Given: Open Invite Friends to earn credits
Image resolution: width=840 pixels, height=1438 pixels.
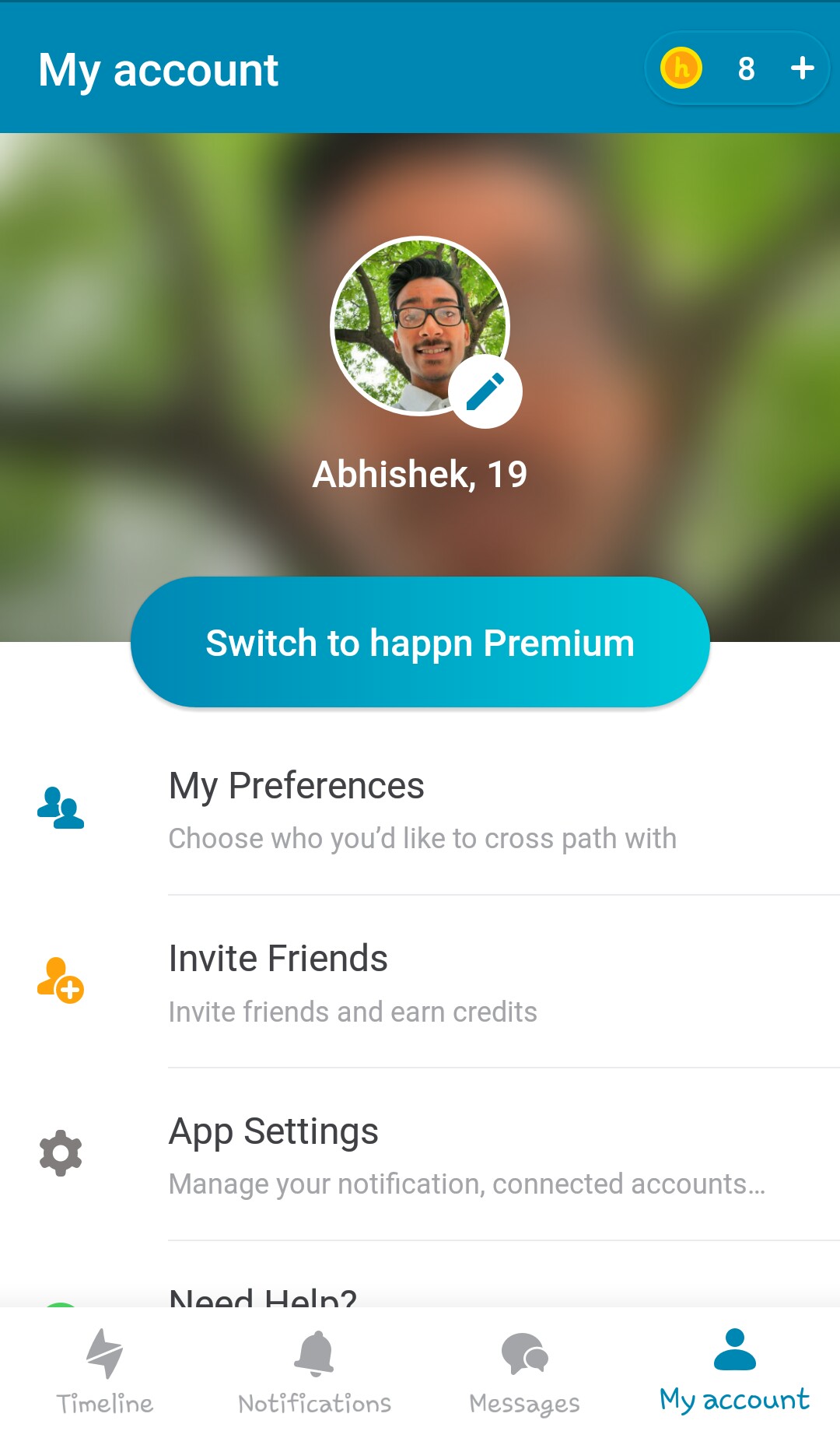Looking at the screenshot, I should click(420, 982).
